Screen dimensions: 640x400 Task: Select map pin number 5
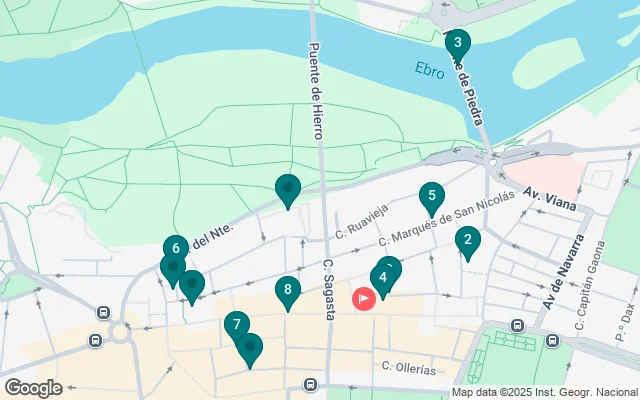coord(431,196)
